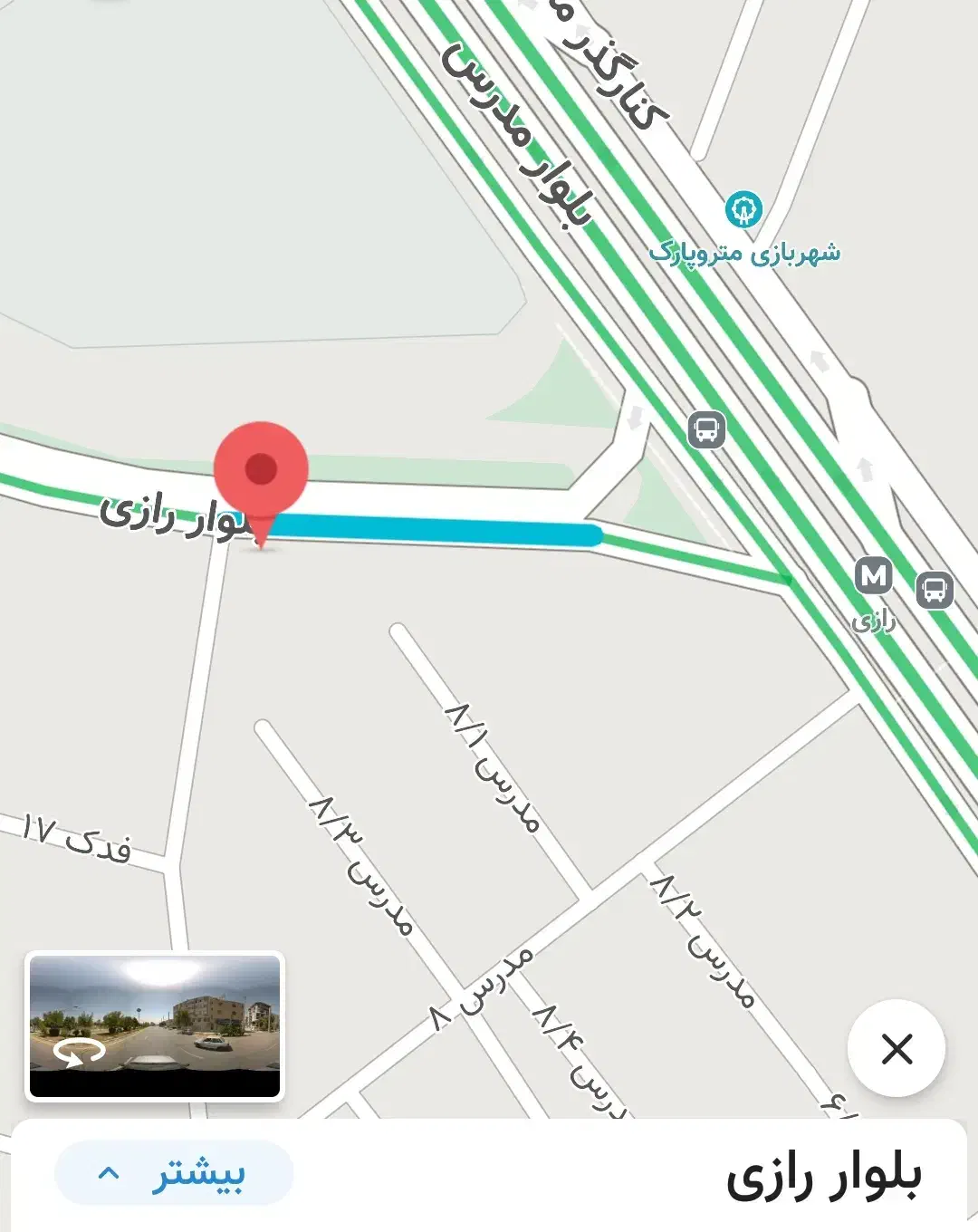The image size is (978, 1232).
Task: Expand details with the بیشتر button
Action: click(174, 1174)
